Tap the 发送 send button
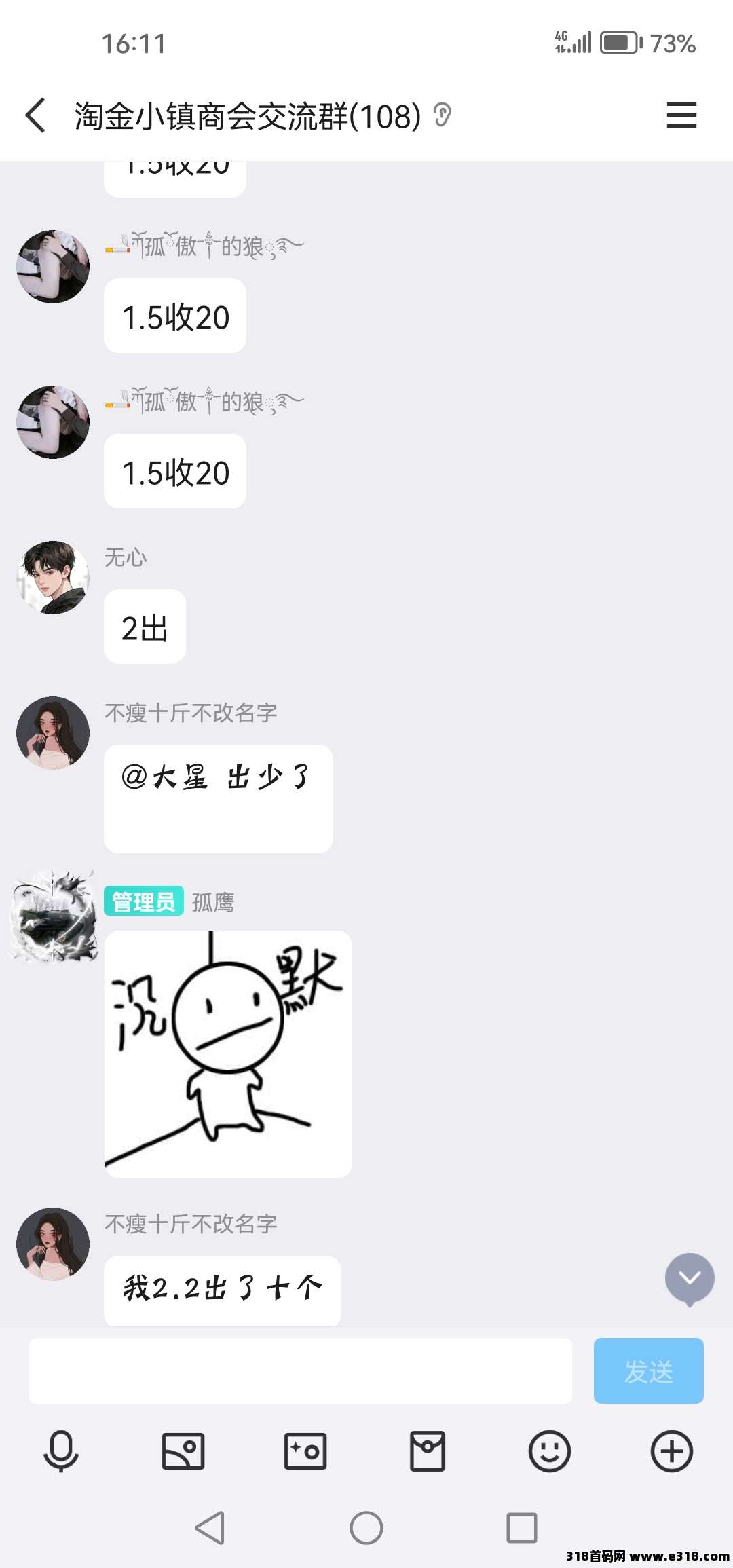This screenshot has height=1568, width=733. 648,1371
